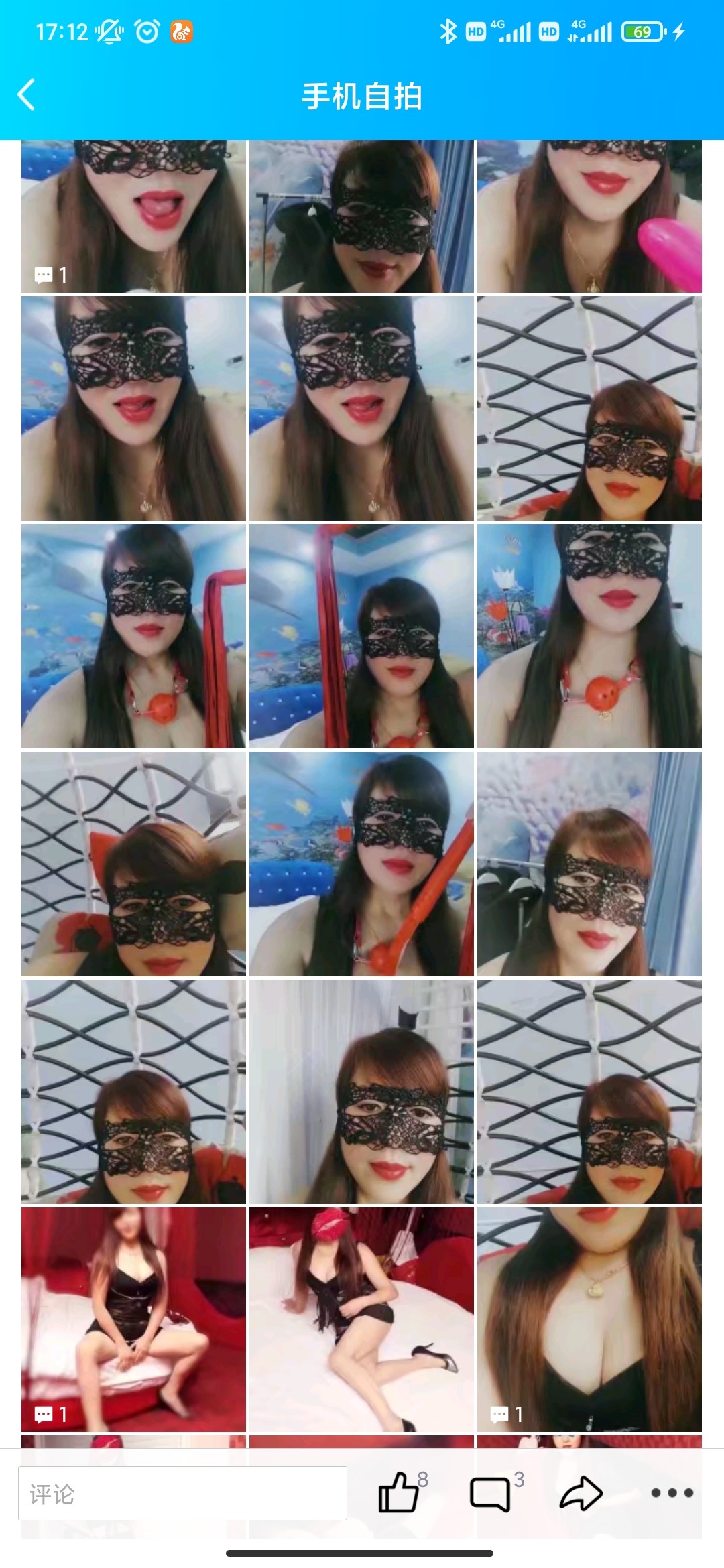Open the photo with flower lamp in background

tap(589, 635)
